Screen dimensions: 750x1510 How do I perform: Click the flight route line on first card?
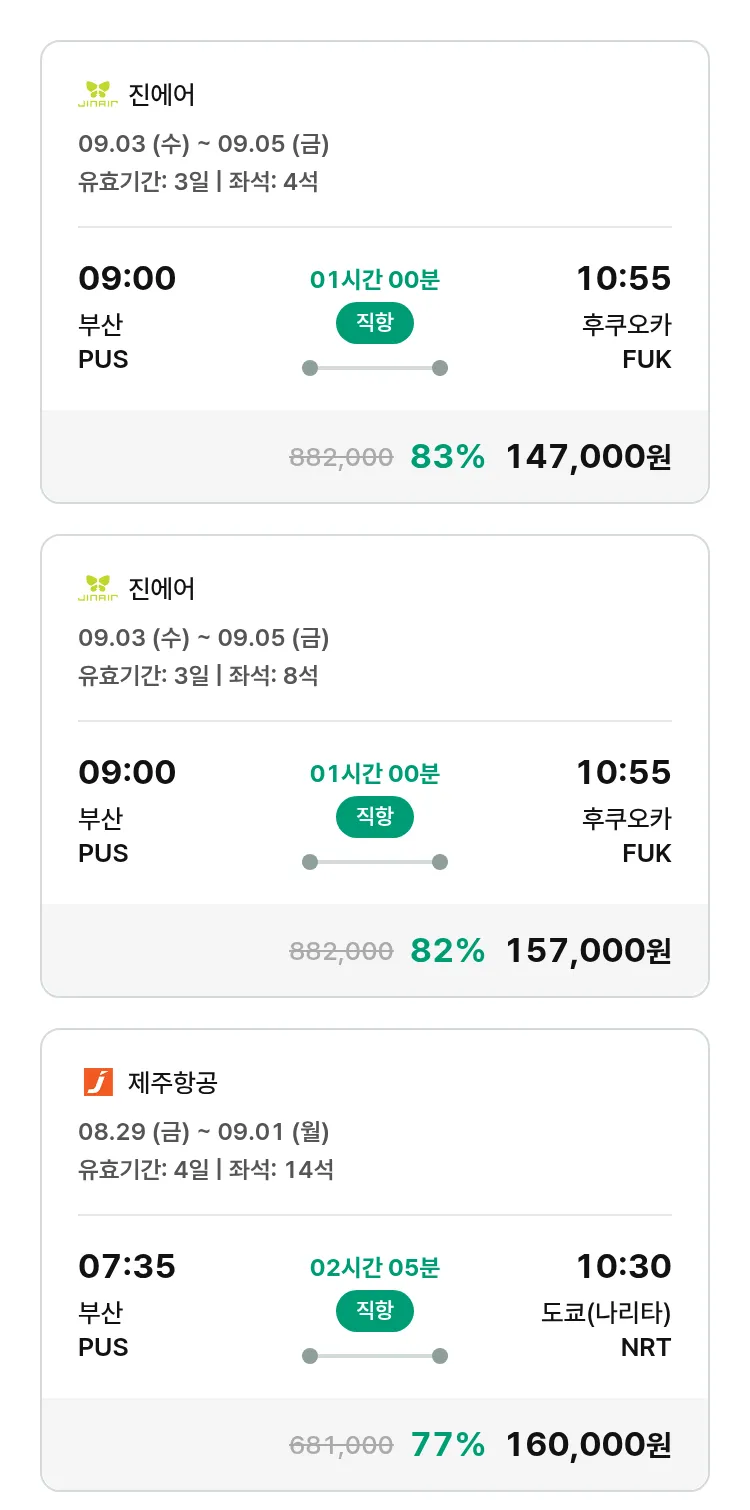coord(375,368)
